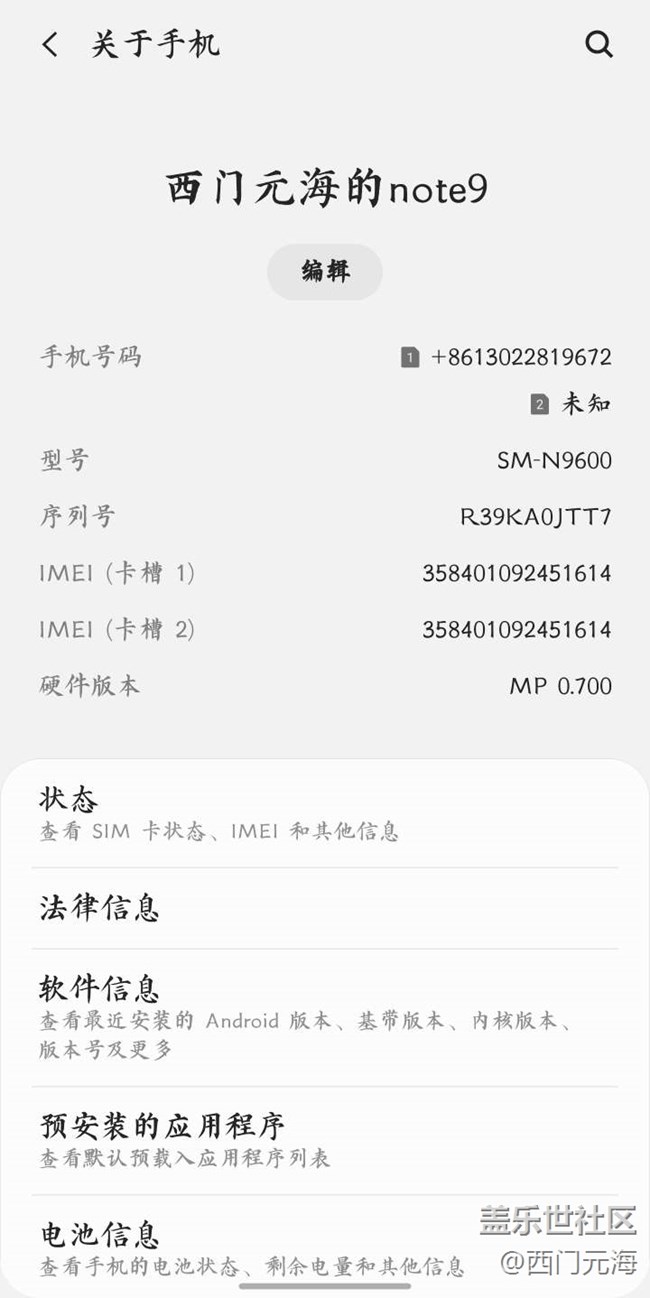Open the search icon
650x1298 pixels.
598,44
